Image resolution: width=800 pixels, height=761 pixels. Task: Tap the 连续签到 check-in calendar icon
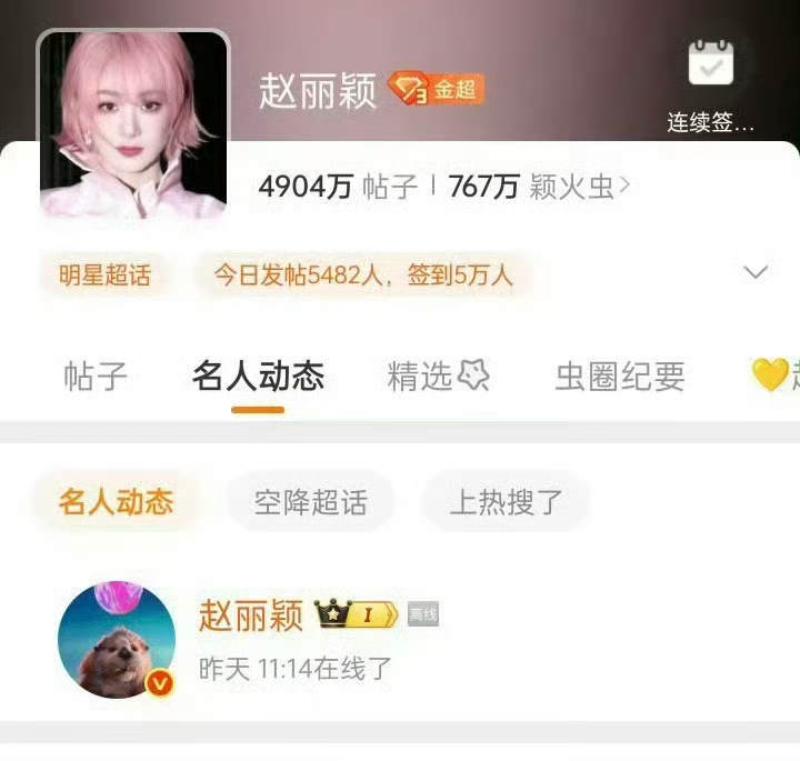pyautogui.click(x=711, y=65)
